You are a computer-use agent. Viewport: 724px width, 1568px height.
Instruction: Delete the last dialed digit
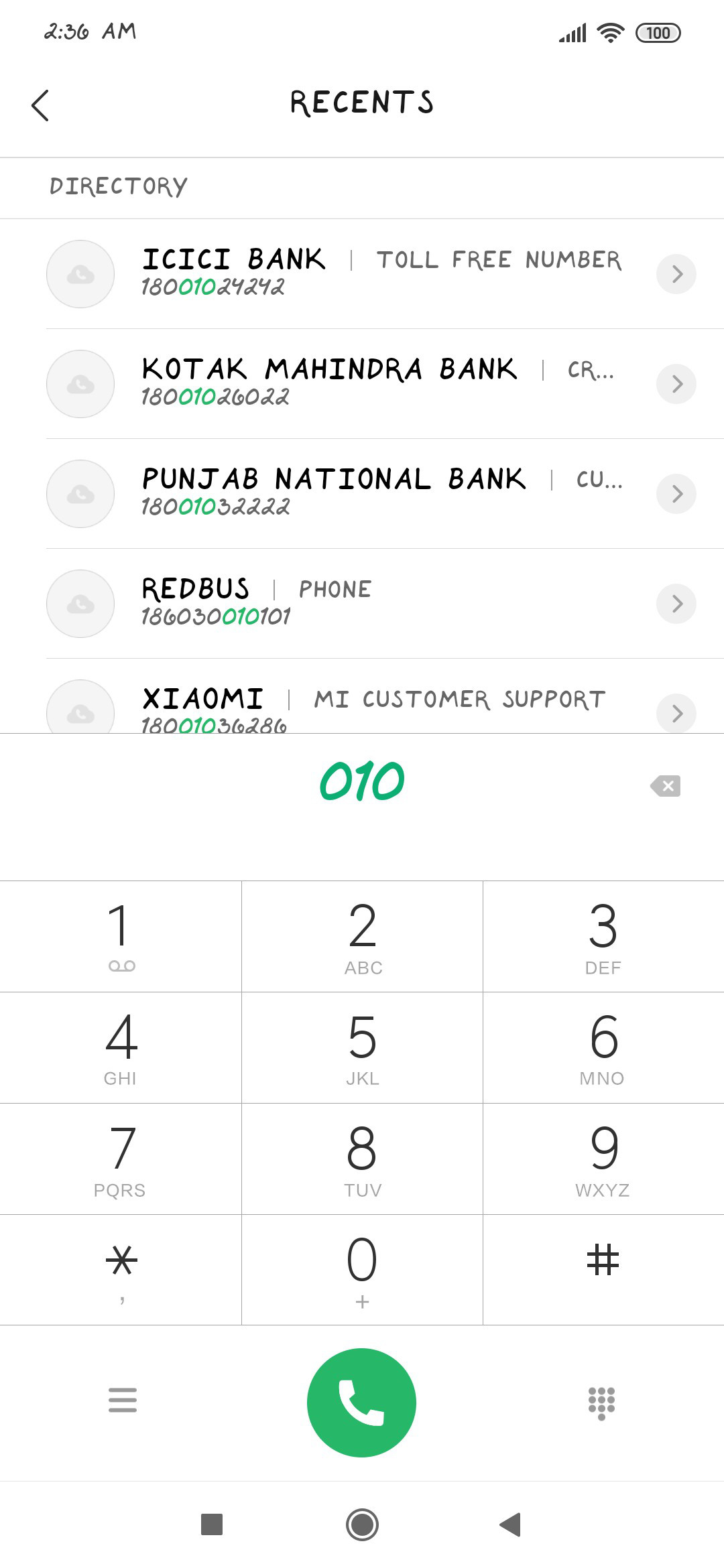[666, 786]
